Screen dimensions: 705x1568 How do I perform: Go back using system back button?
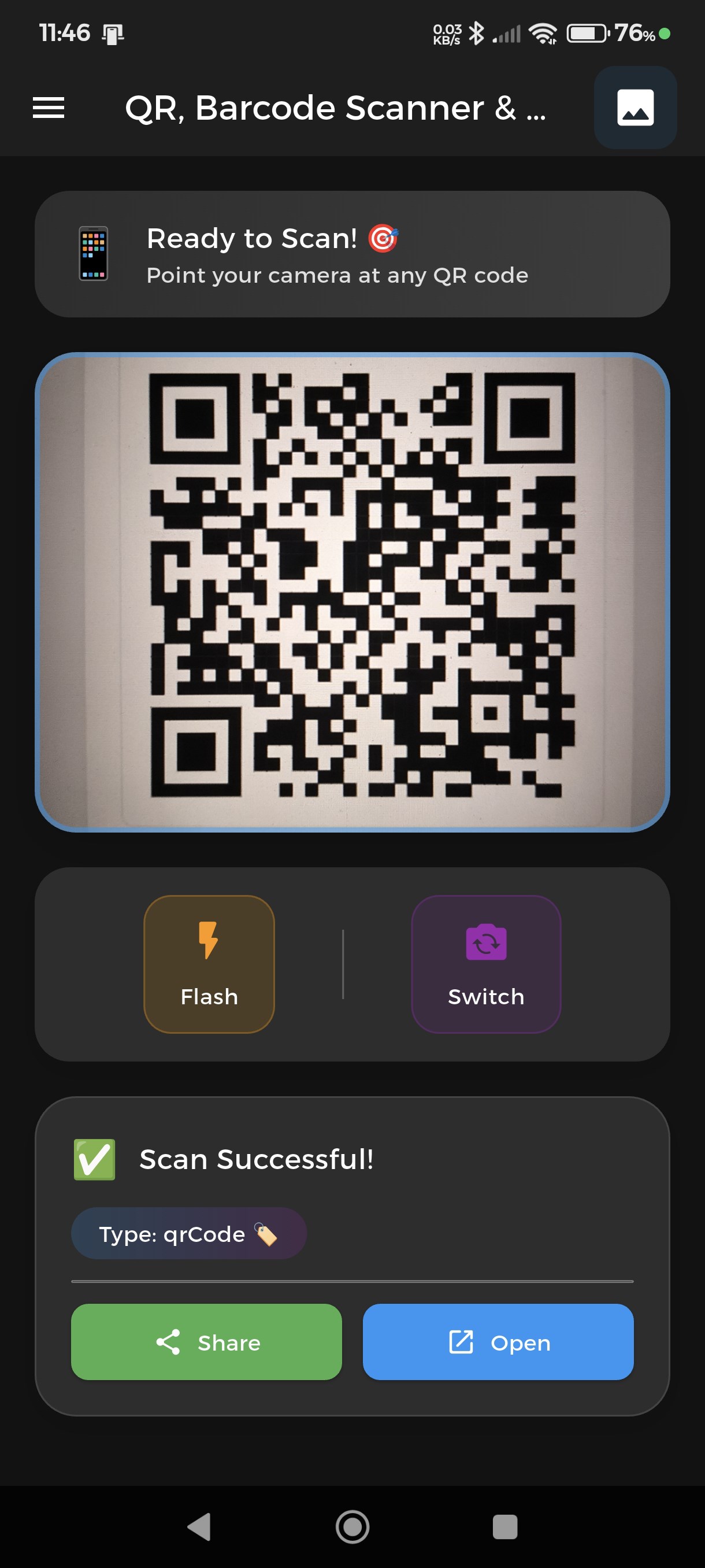[x=199, y=1526]
